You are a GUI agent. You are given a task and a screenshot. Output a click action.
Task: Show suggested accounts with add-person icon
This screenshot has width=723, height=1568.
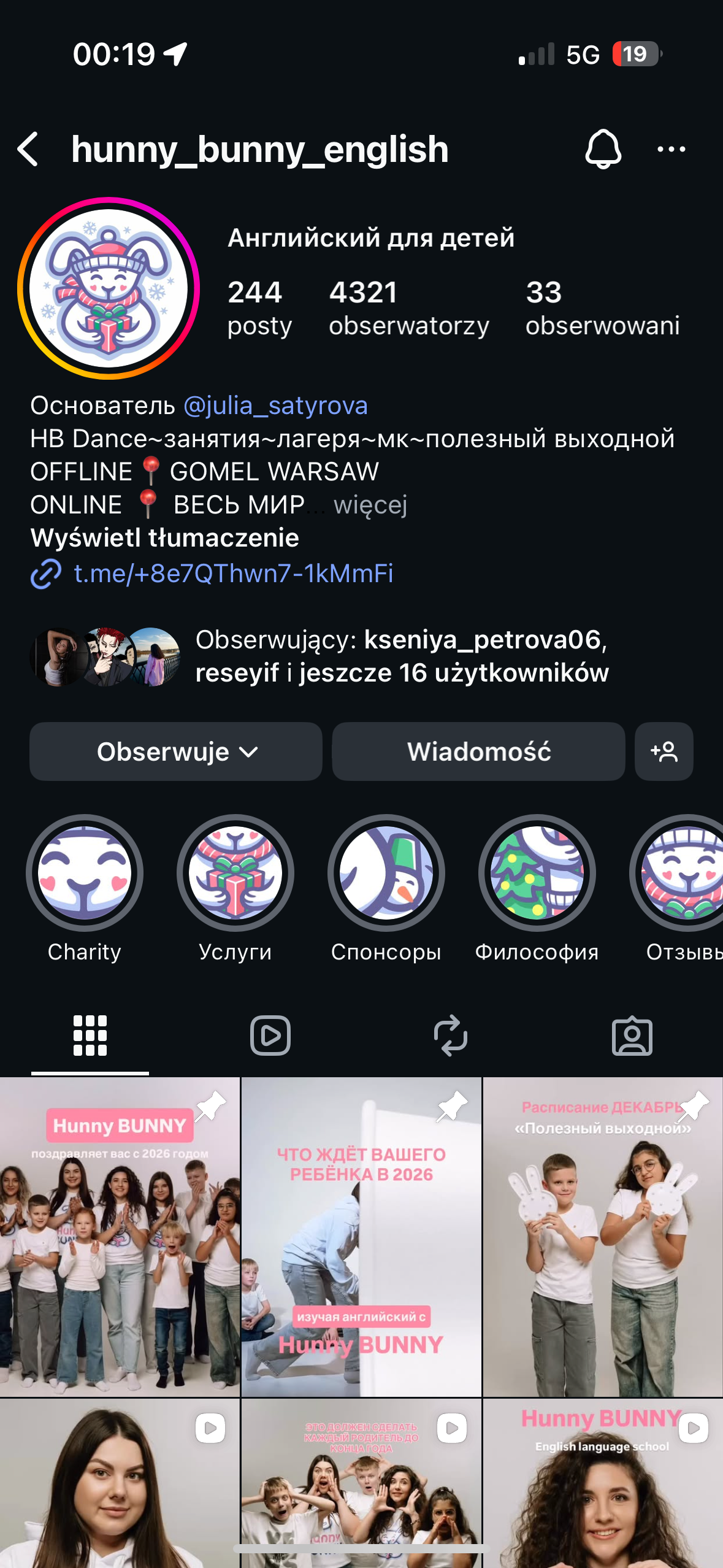[x=664, y=751]
